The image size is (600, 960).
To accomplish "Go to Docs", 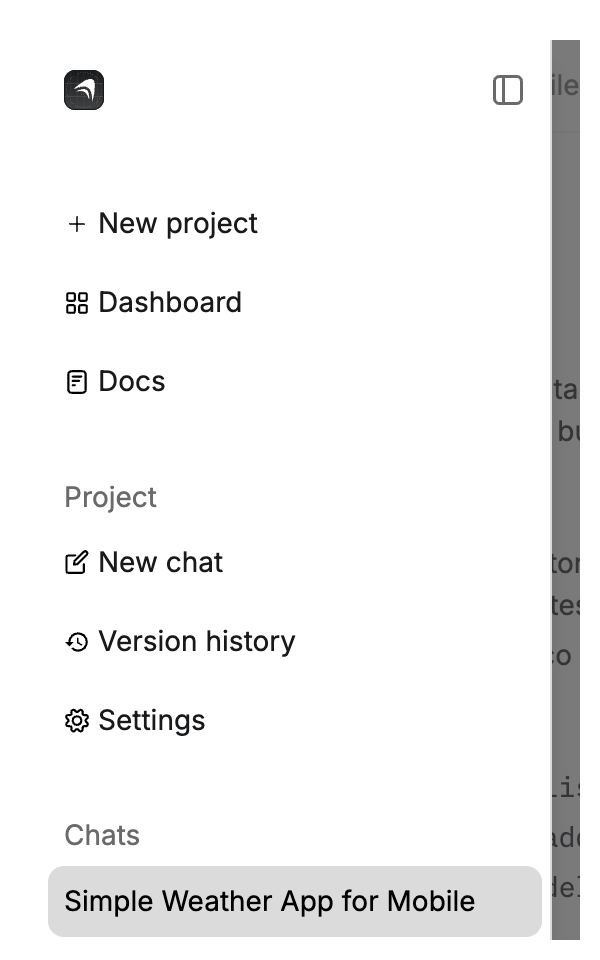I will click(116, 381).
